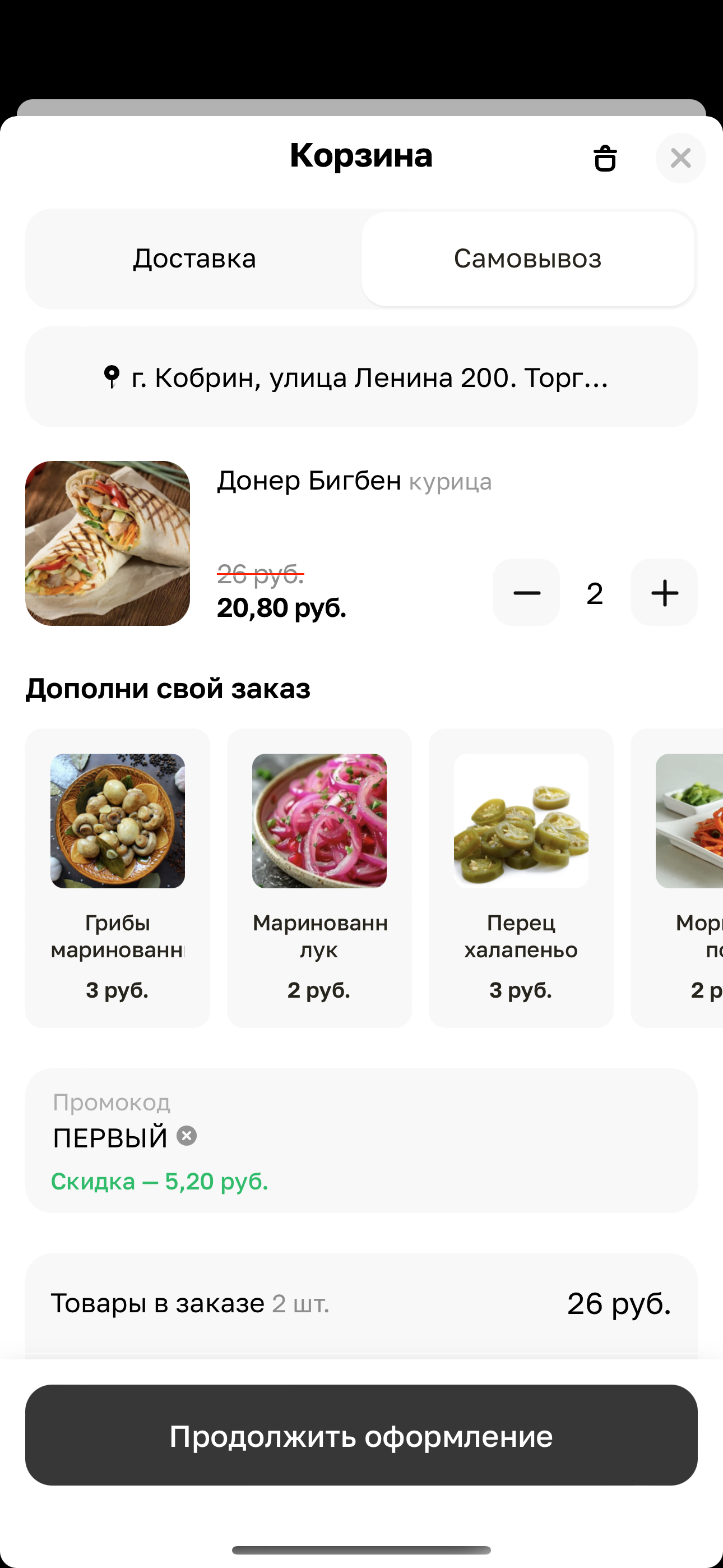
Task: Add Маринованный лук to the order
Action: coord(319,877)
